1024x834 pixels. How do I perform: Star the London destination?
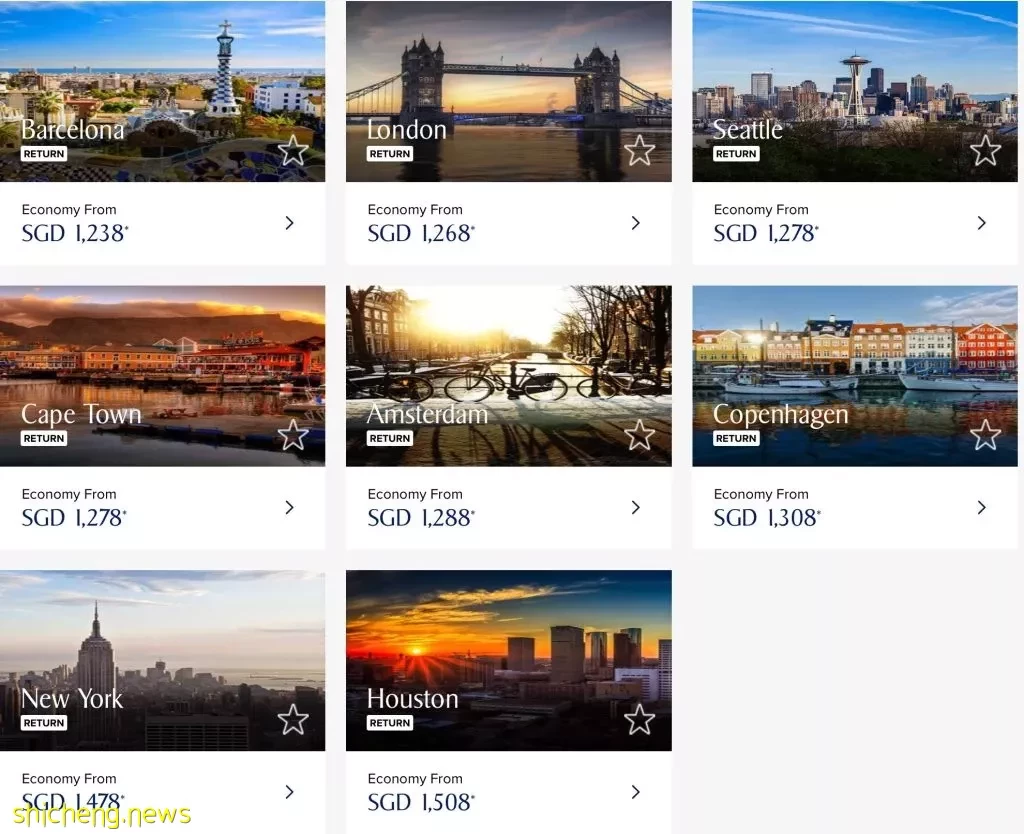pos(639,151)
